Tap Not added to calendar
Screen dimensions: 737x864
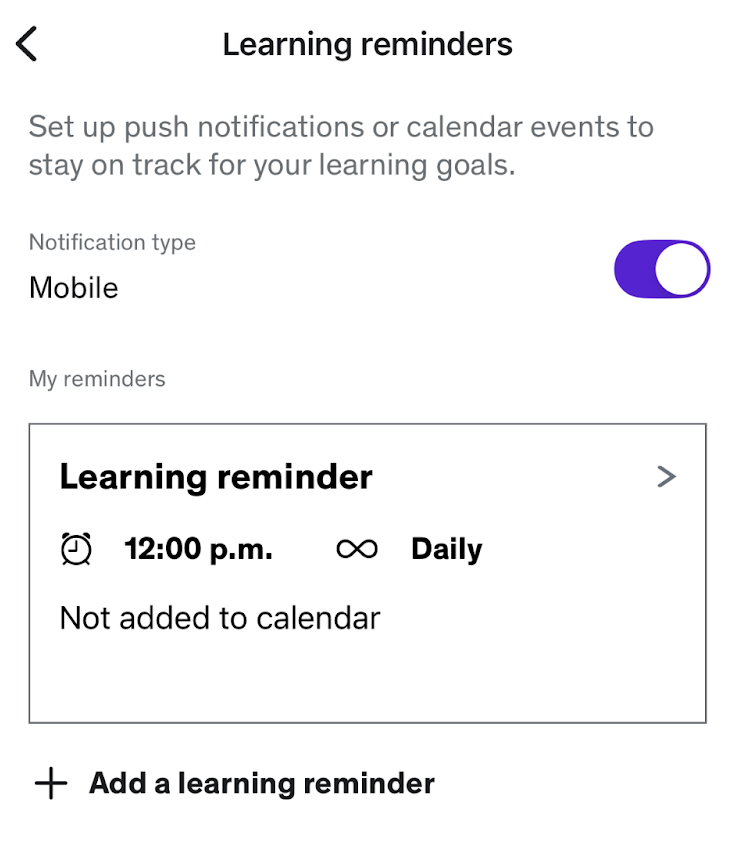(x=219, y=618)
